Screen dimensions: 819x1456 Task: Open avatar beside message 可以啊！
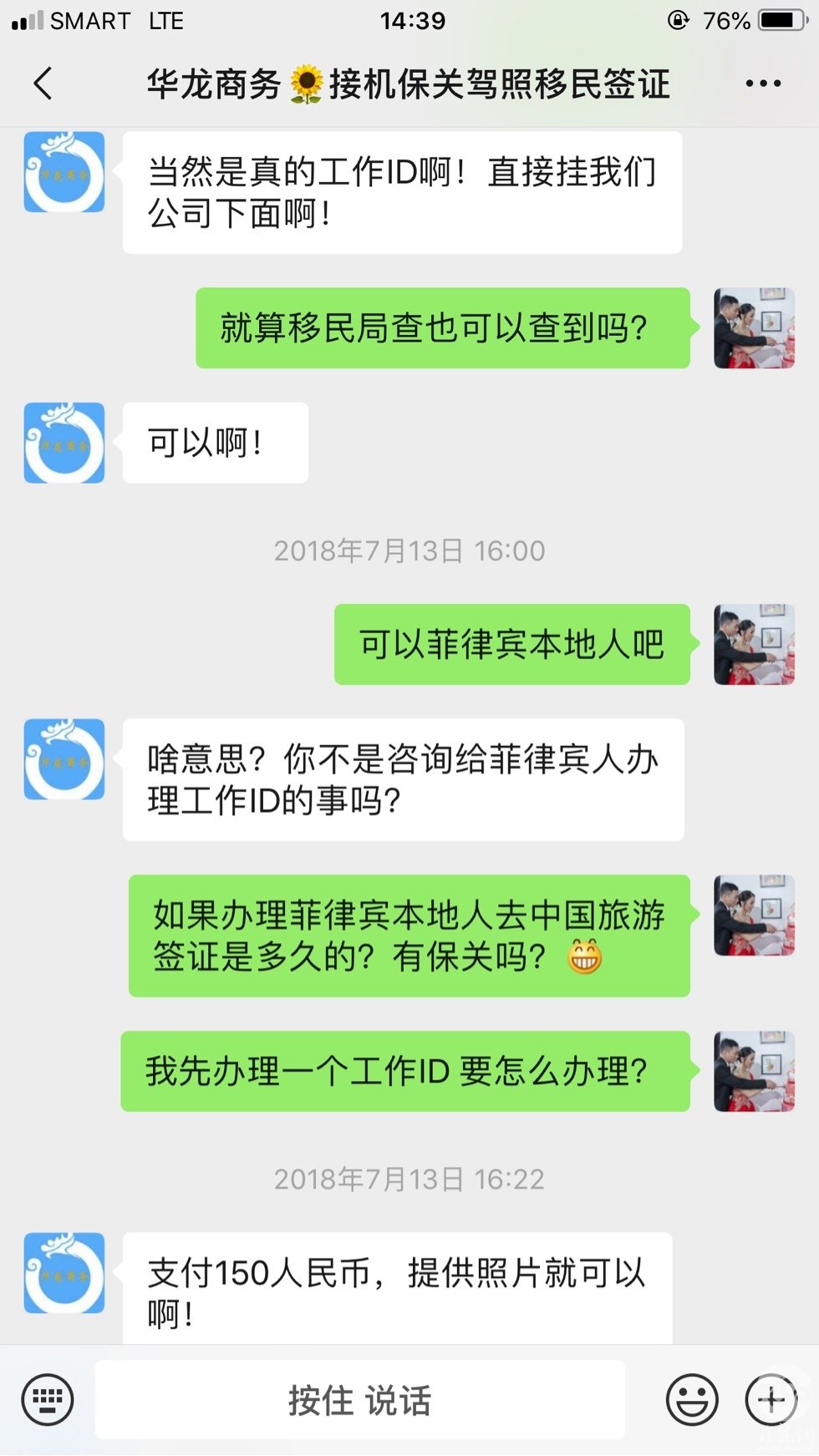pyautogui.click(x=64, y=443)
